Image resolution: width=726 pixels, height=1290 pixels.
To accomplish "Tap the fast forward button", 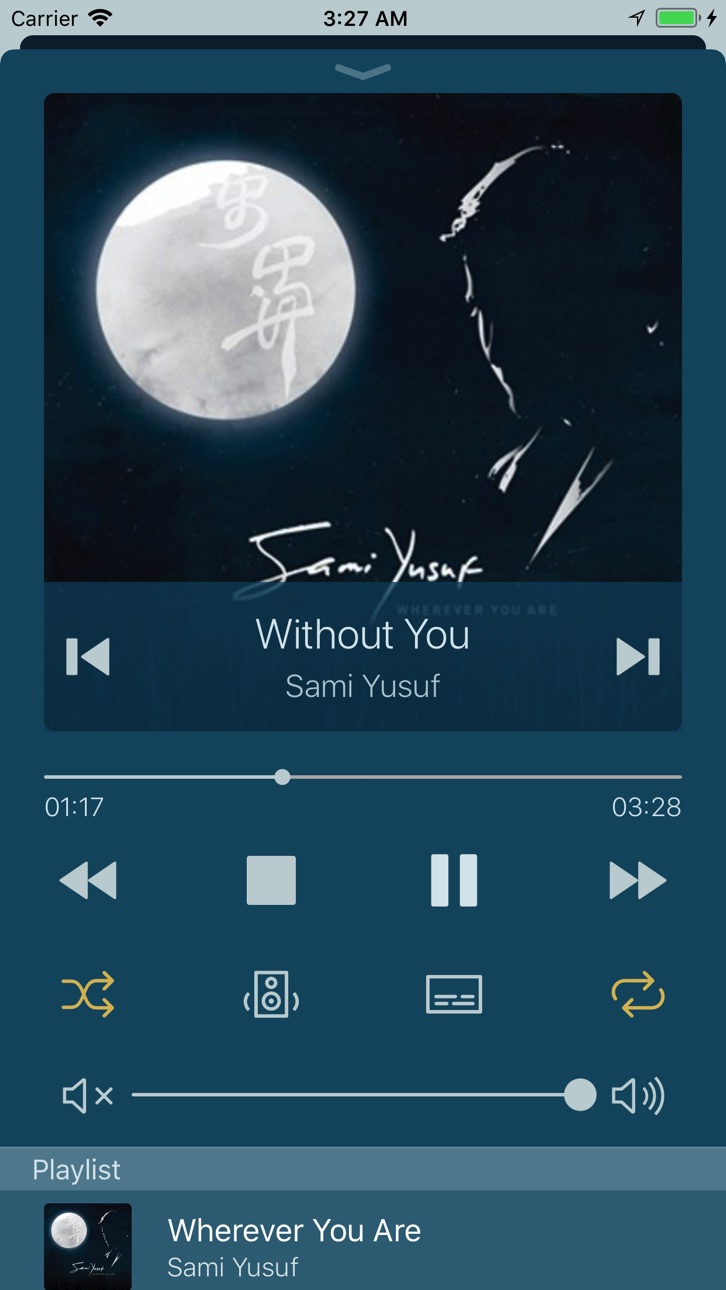I will click(638, 880).
